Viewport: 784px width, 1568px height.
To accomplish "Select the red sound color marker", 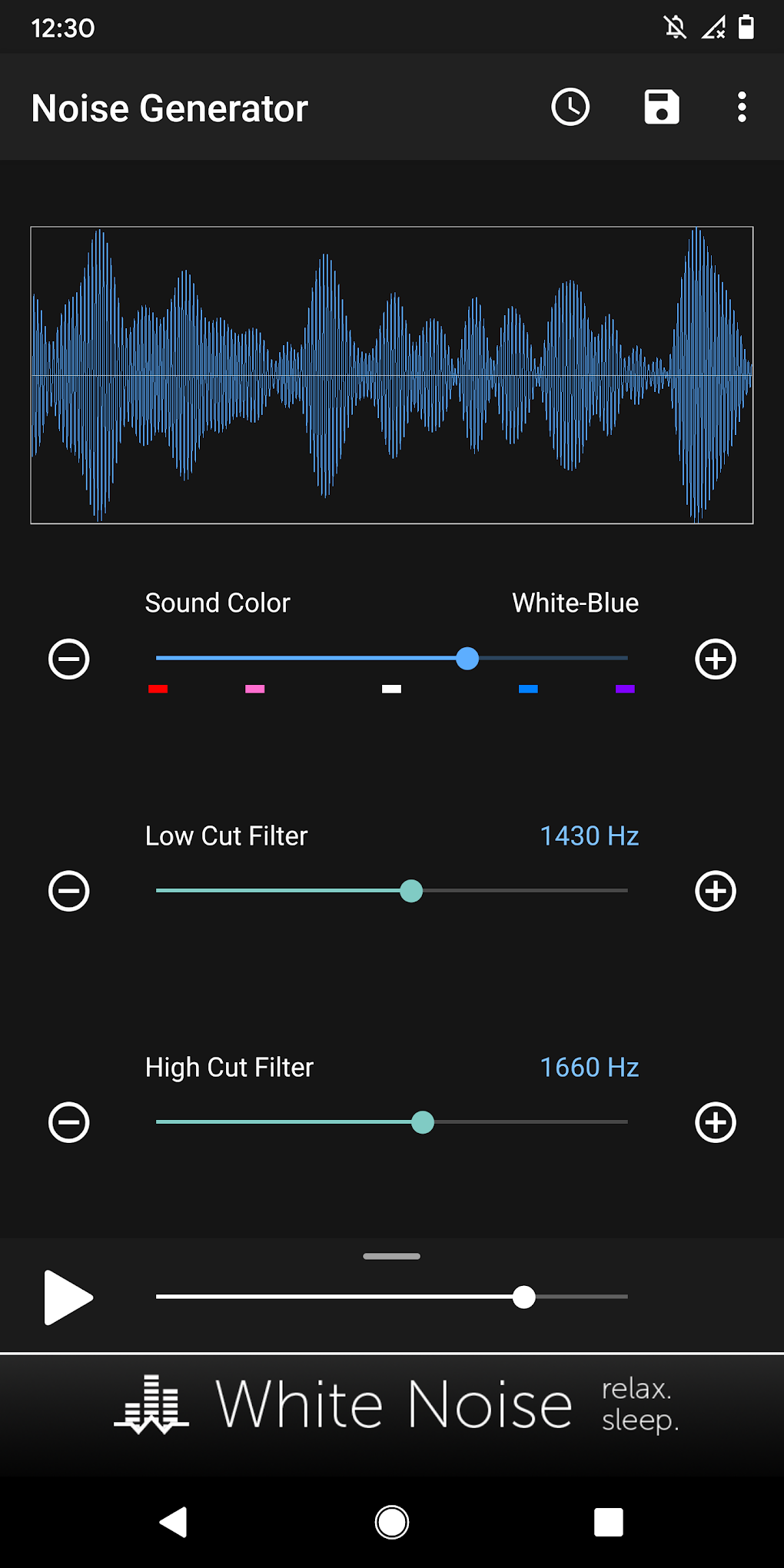I will (158, 689).
